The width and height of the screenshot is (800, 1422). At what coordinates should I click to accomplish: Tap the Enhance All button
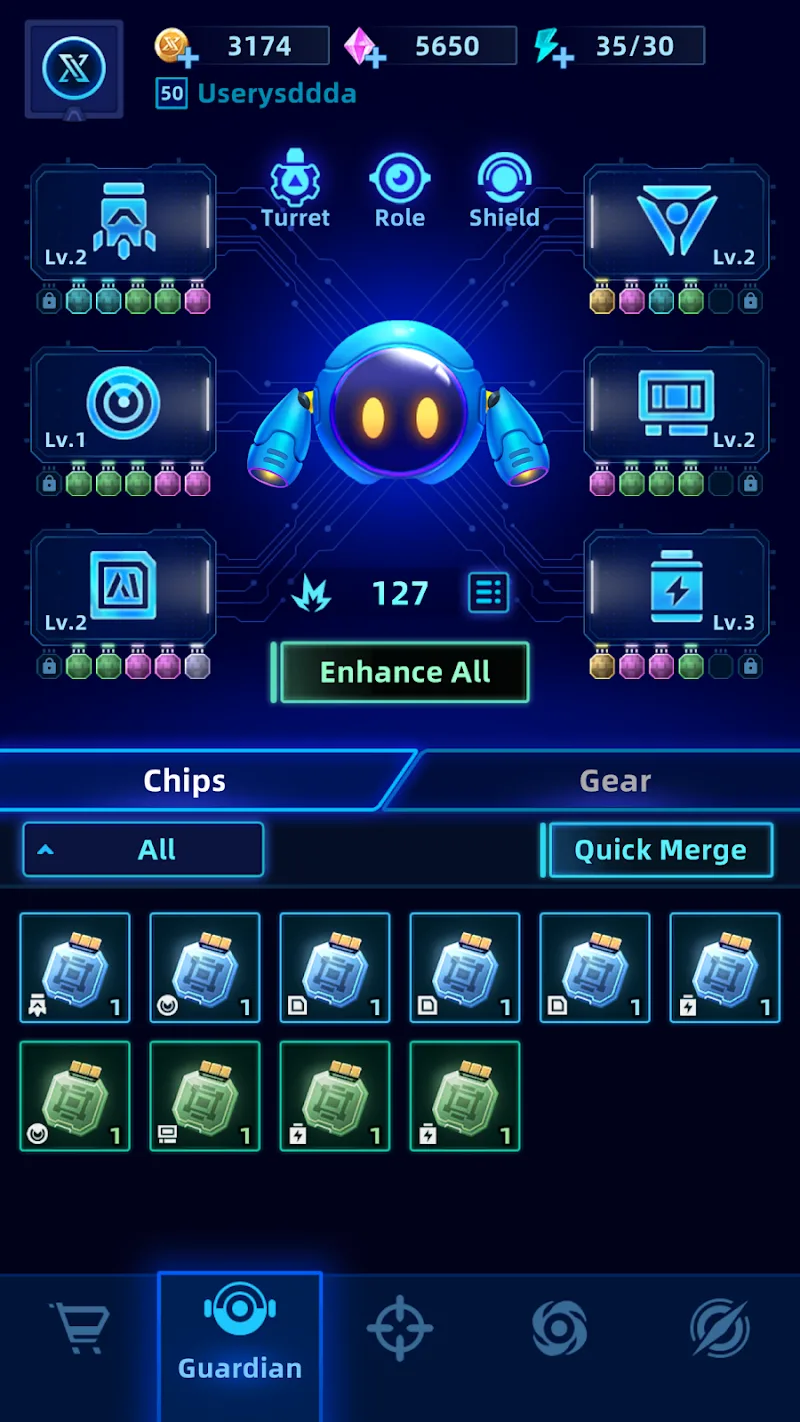click(x=404, y=672)
